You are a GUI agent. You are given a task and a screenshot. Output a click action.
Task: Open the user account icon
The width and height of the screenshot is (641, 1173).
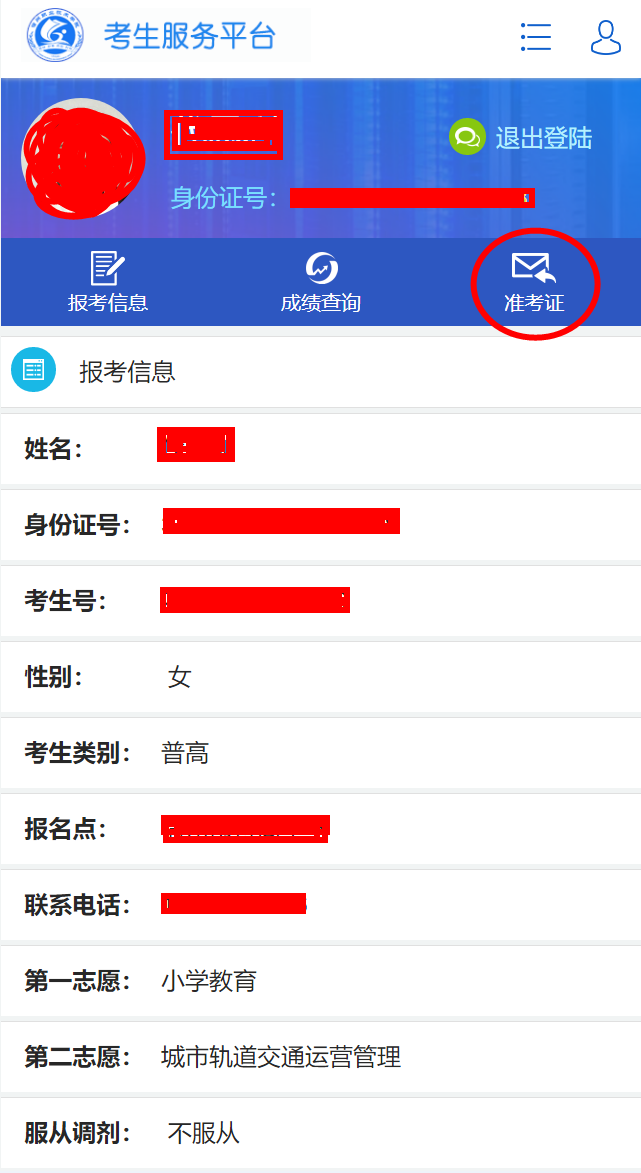coord(605,37)
